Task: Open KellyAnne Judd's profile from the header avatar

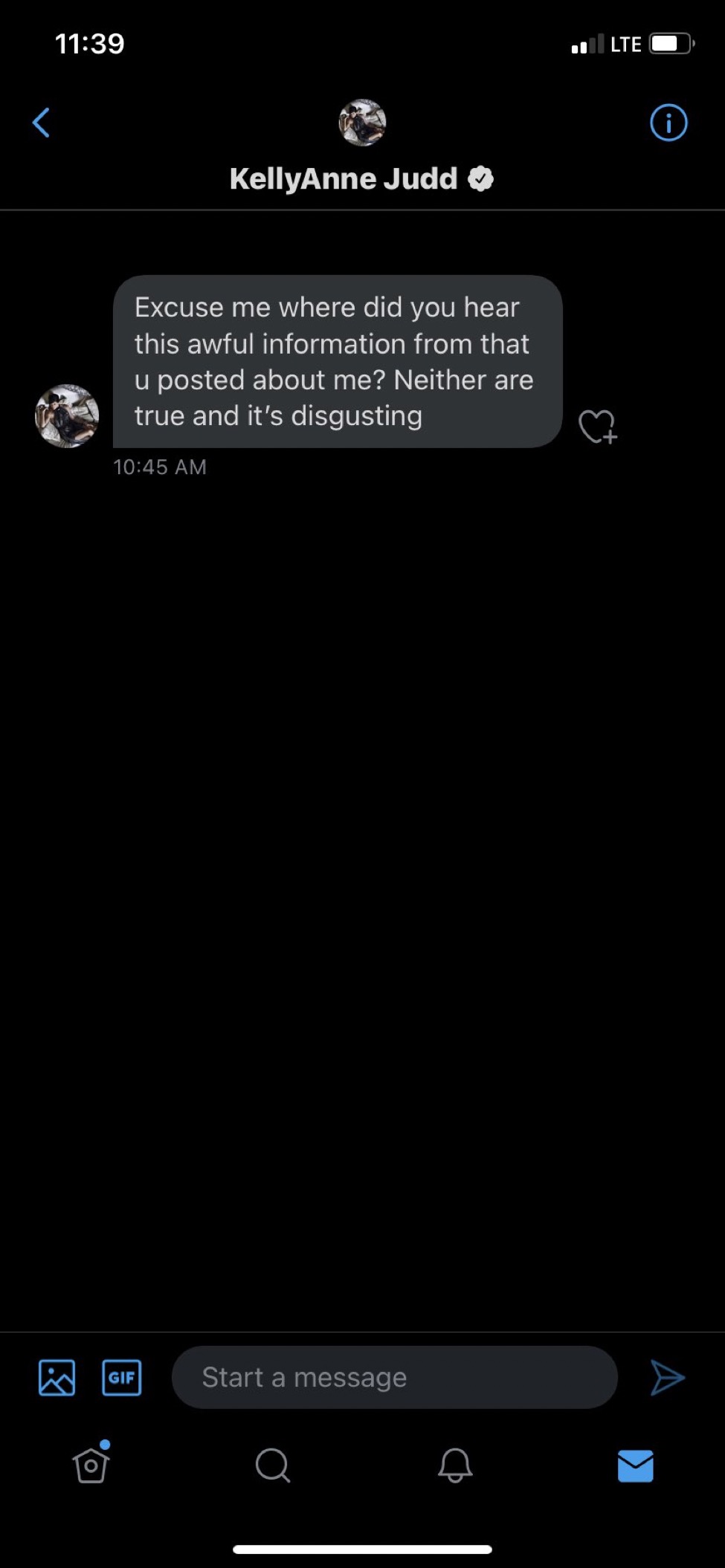Action: (362, 123)
